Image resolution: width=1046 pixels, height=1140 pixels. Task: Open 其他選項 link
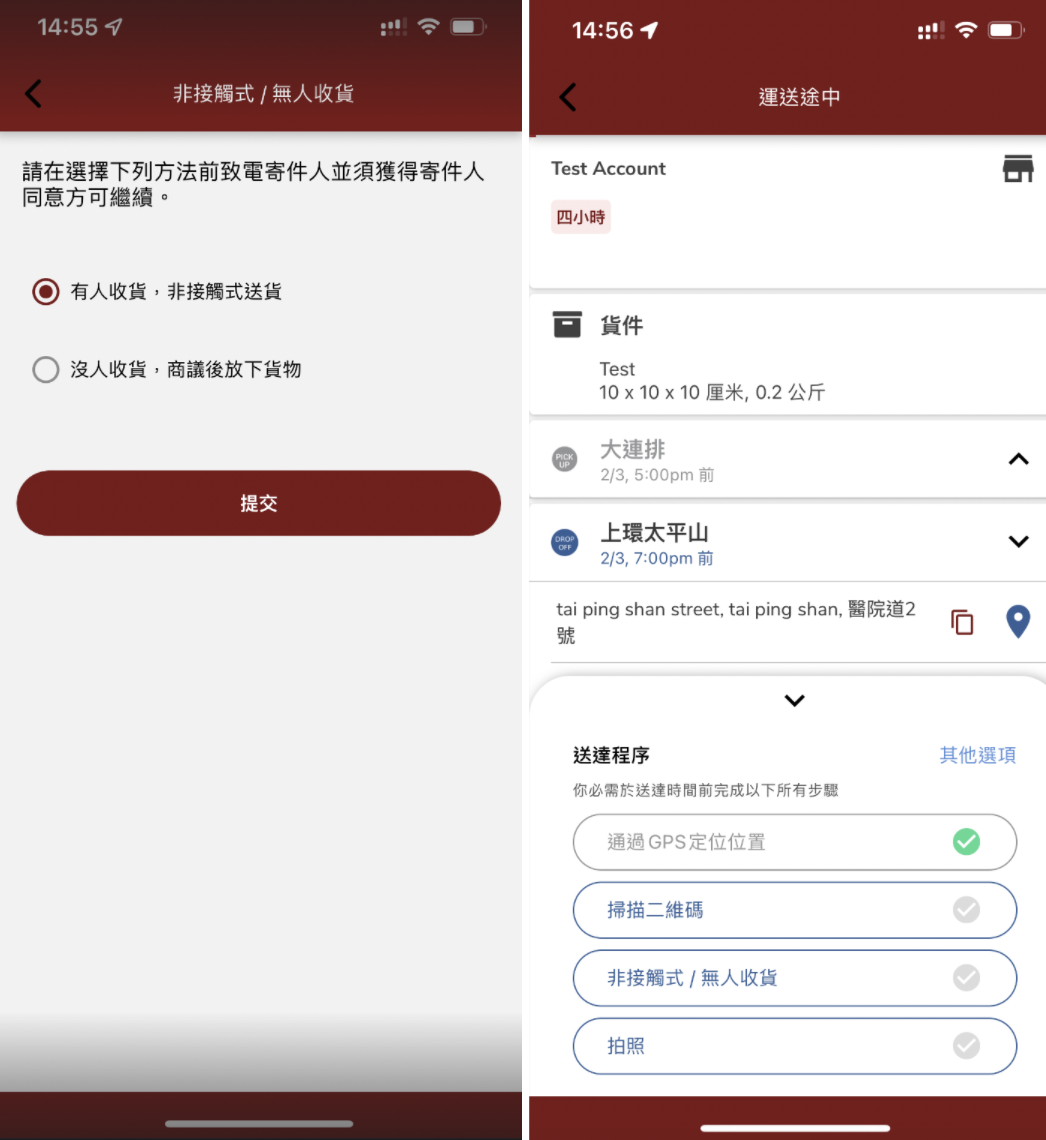977,755
